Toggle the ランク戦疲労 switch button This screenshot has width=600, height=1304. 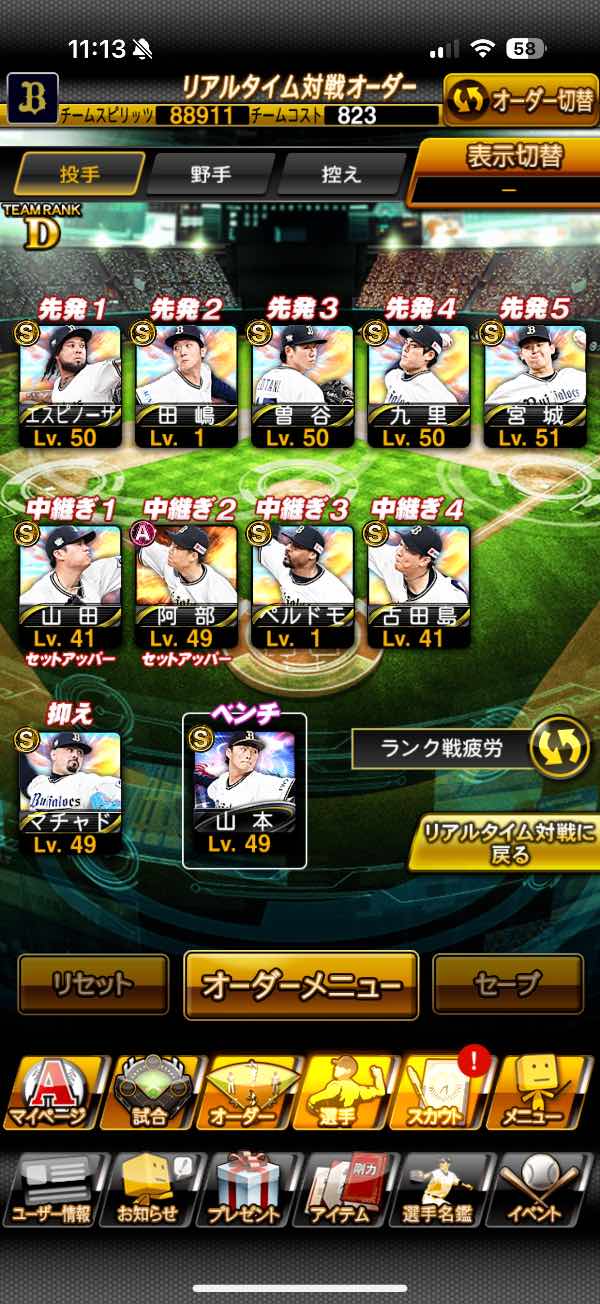click(558, 747)
